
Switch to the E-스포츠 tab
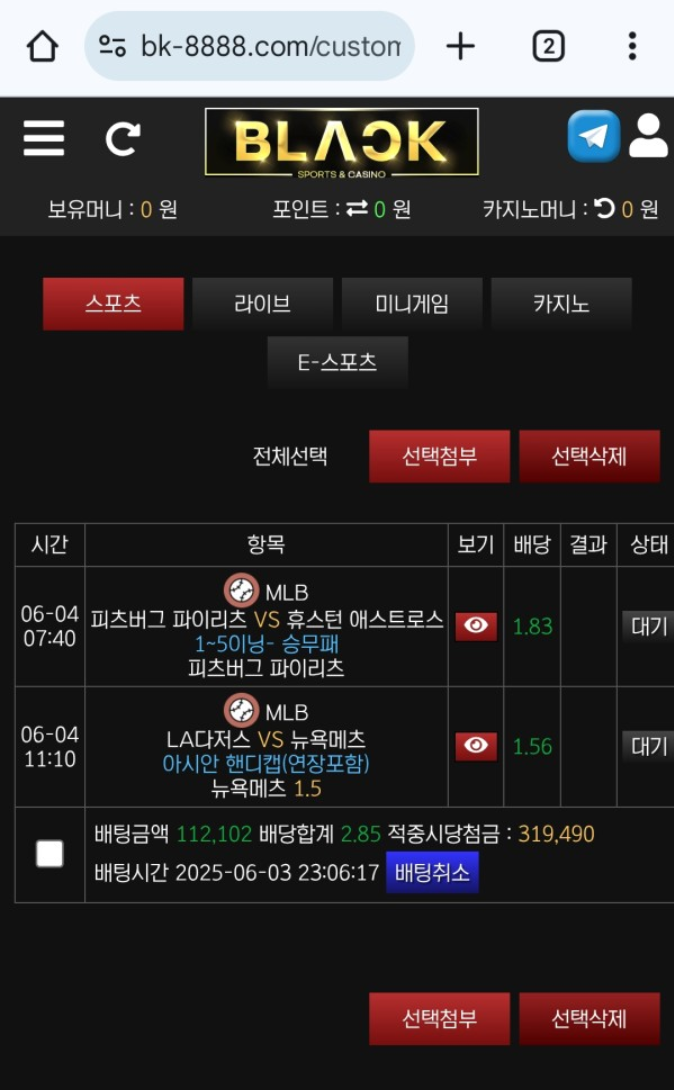338,362
